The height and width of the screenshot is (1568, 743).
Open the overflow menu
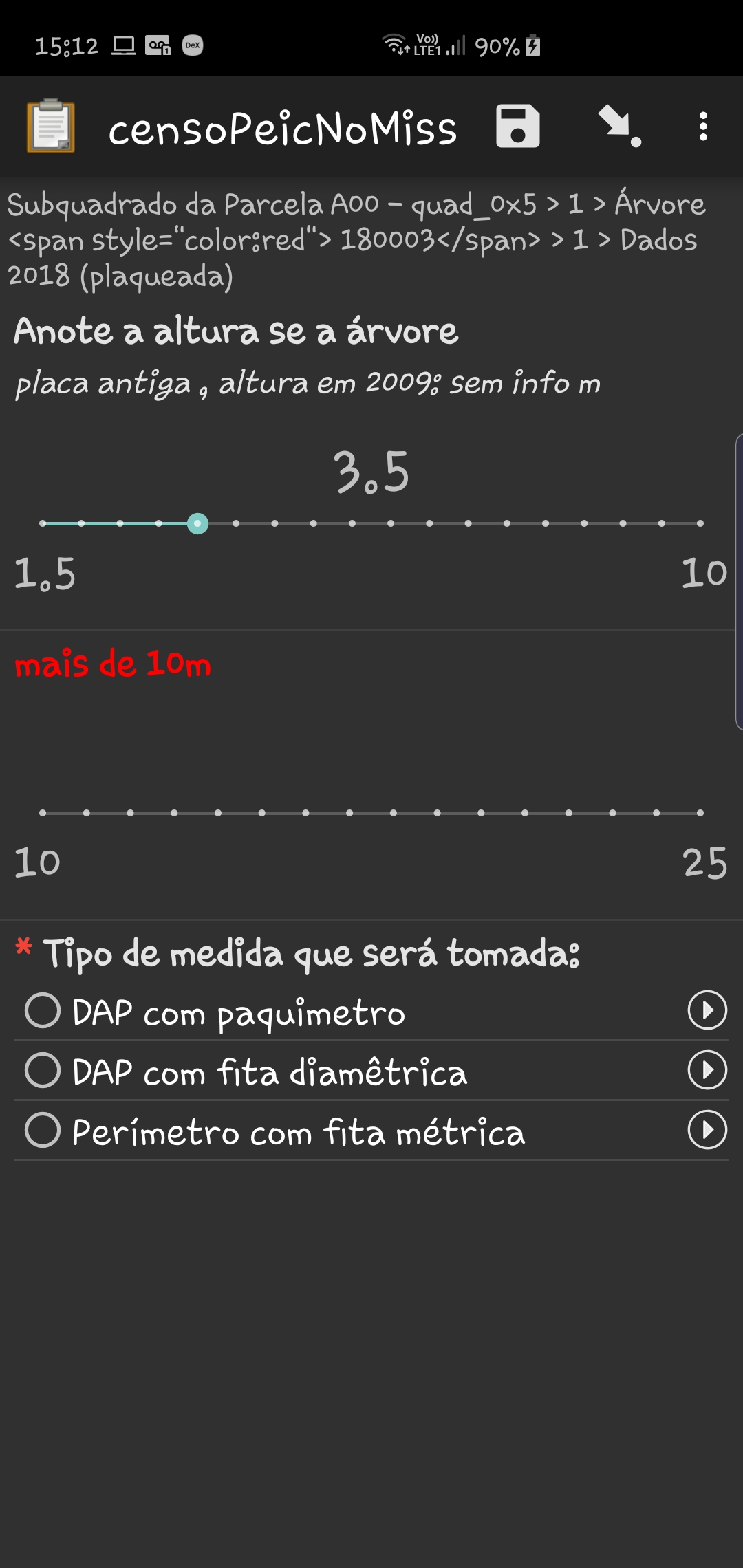(x=702, y=127)
